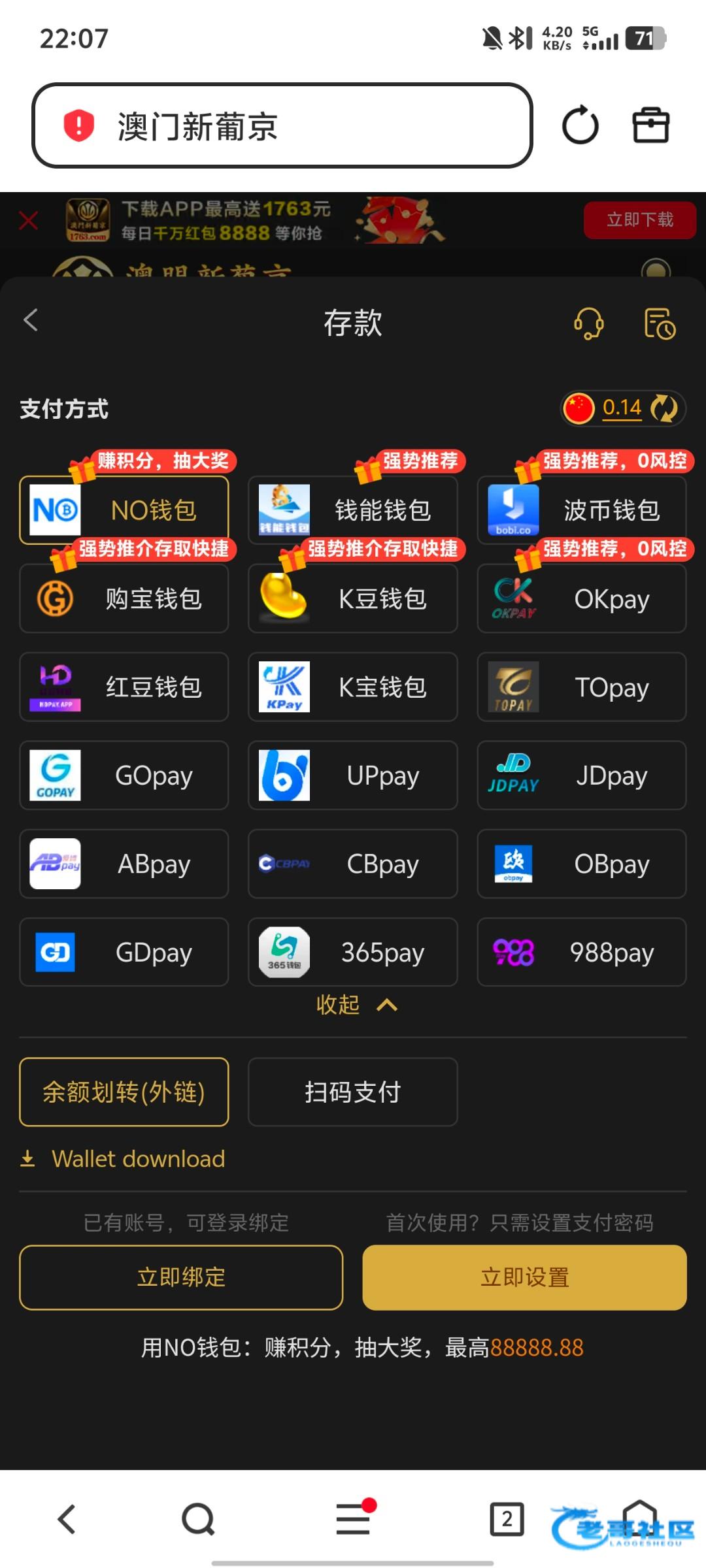
Task: Collapse payment methods with 收起
Action: (356, 1005)
